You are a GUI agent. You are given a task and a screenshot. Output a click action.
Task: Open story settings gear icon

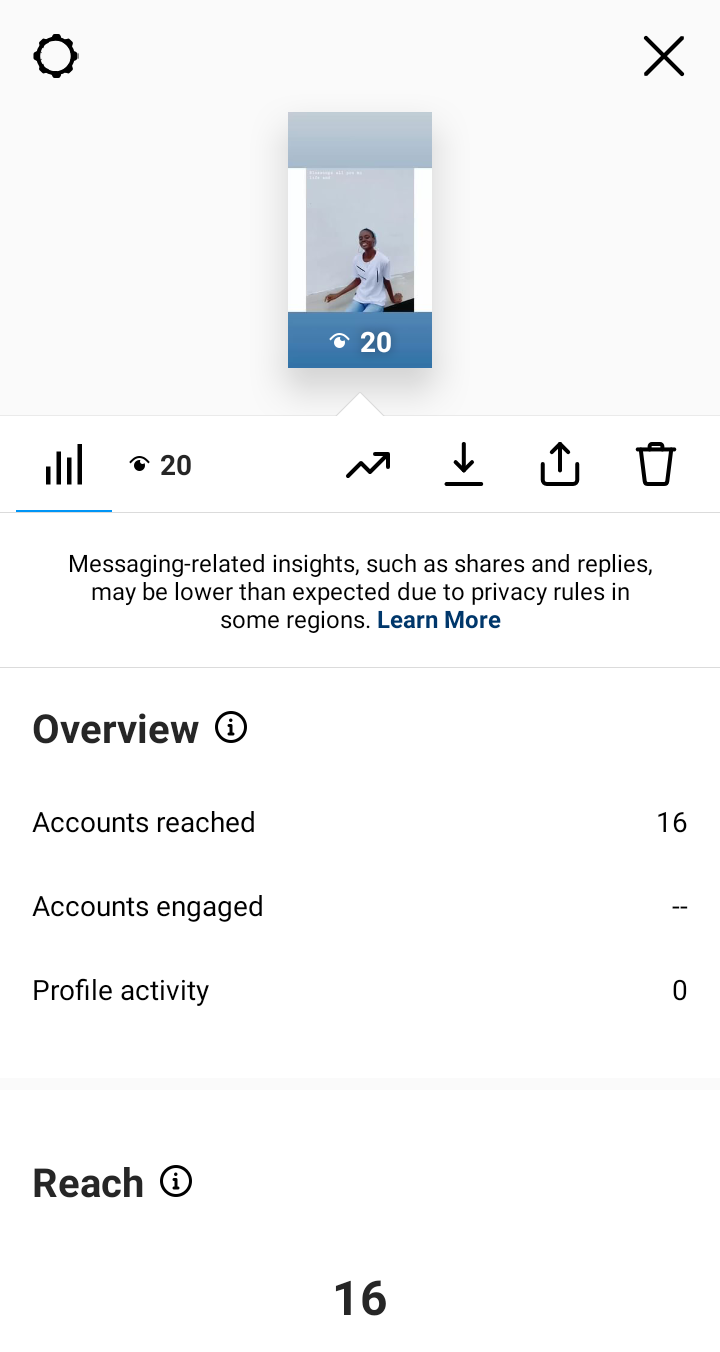point(56,56)
